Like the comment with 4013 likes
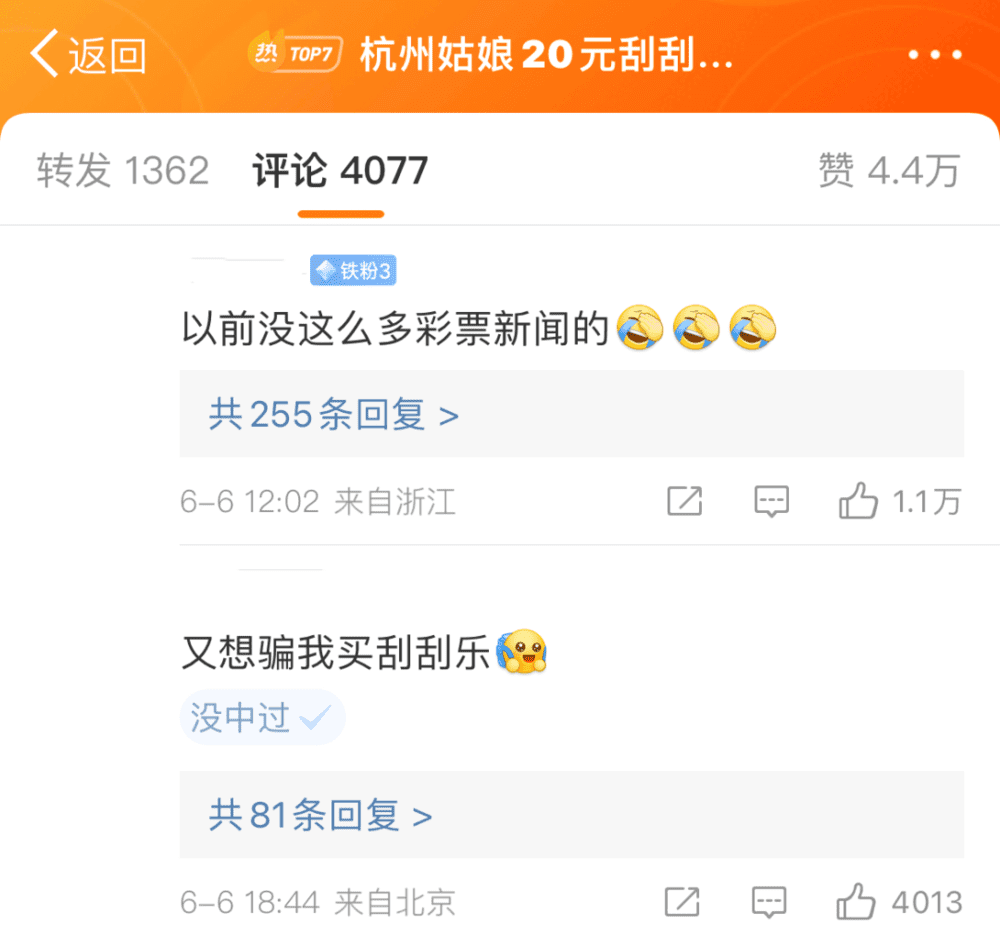Image resolution: width=1000 pixels, height=936 pixels. (x=856, y=902)
